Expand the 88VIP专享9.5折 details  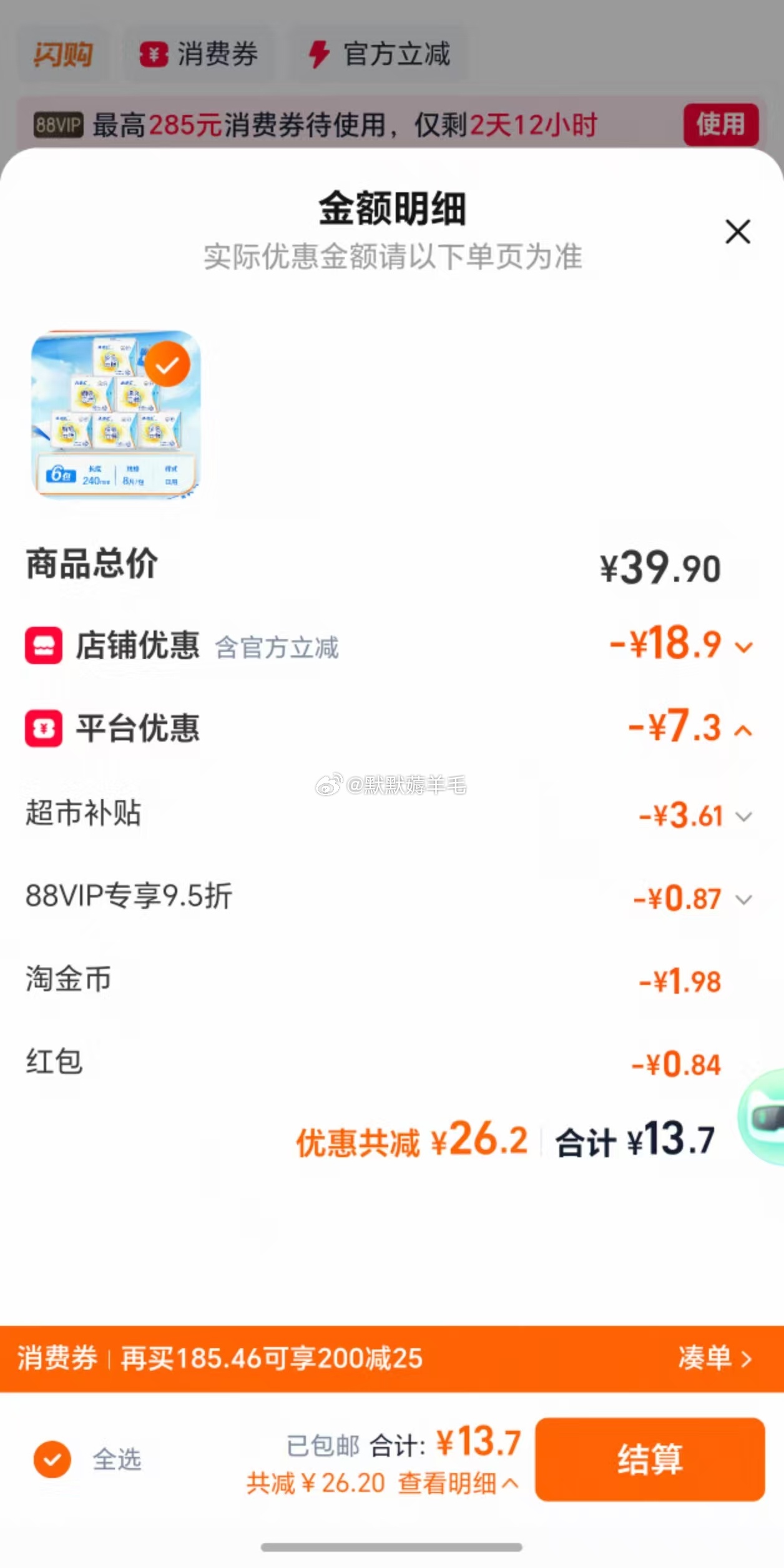point(743,899)
